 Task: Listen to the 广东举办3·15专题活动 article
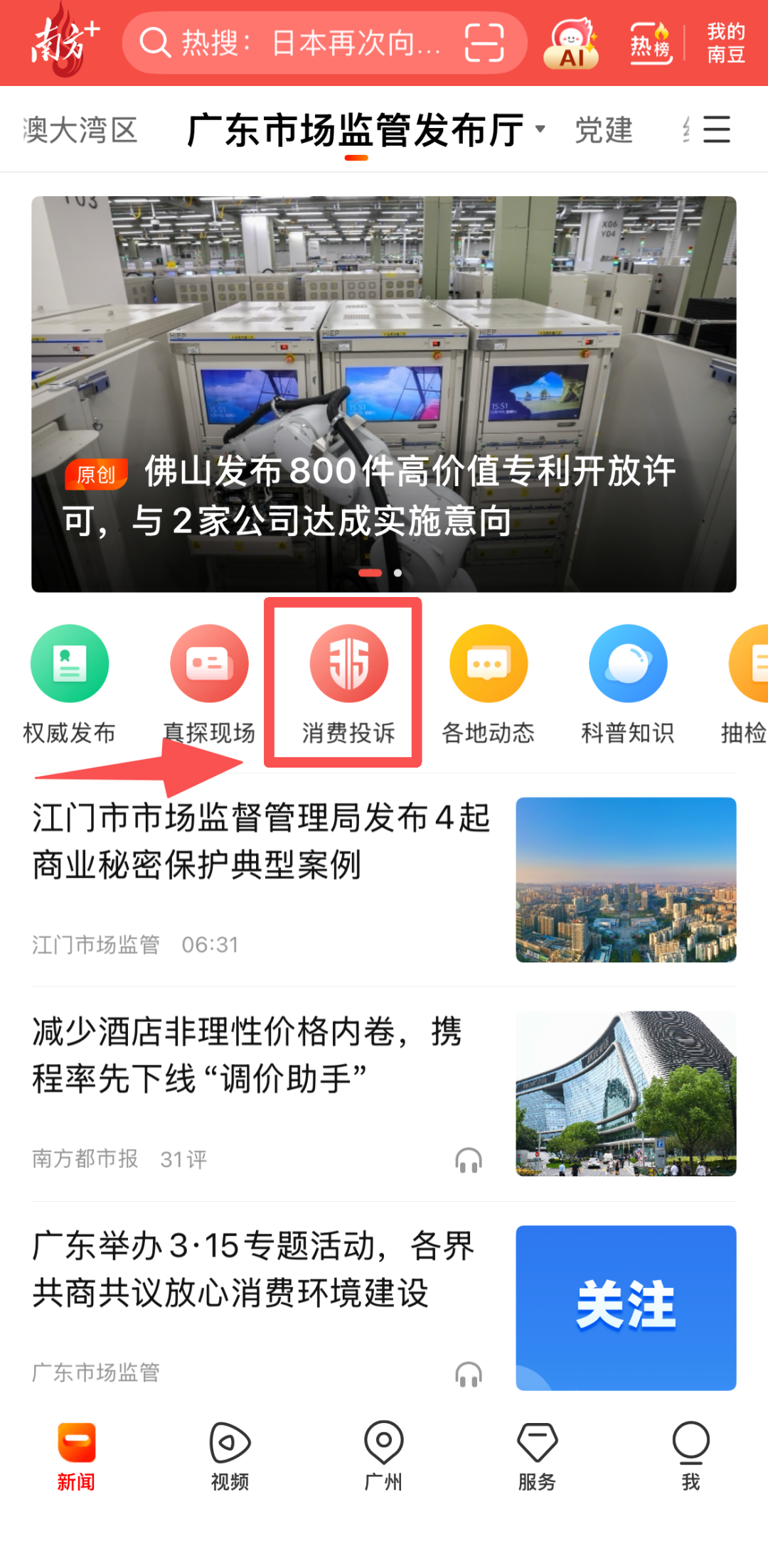pyautogui.click(x=469, y=1375)
